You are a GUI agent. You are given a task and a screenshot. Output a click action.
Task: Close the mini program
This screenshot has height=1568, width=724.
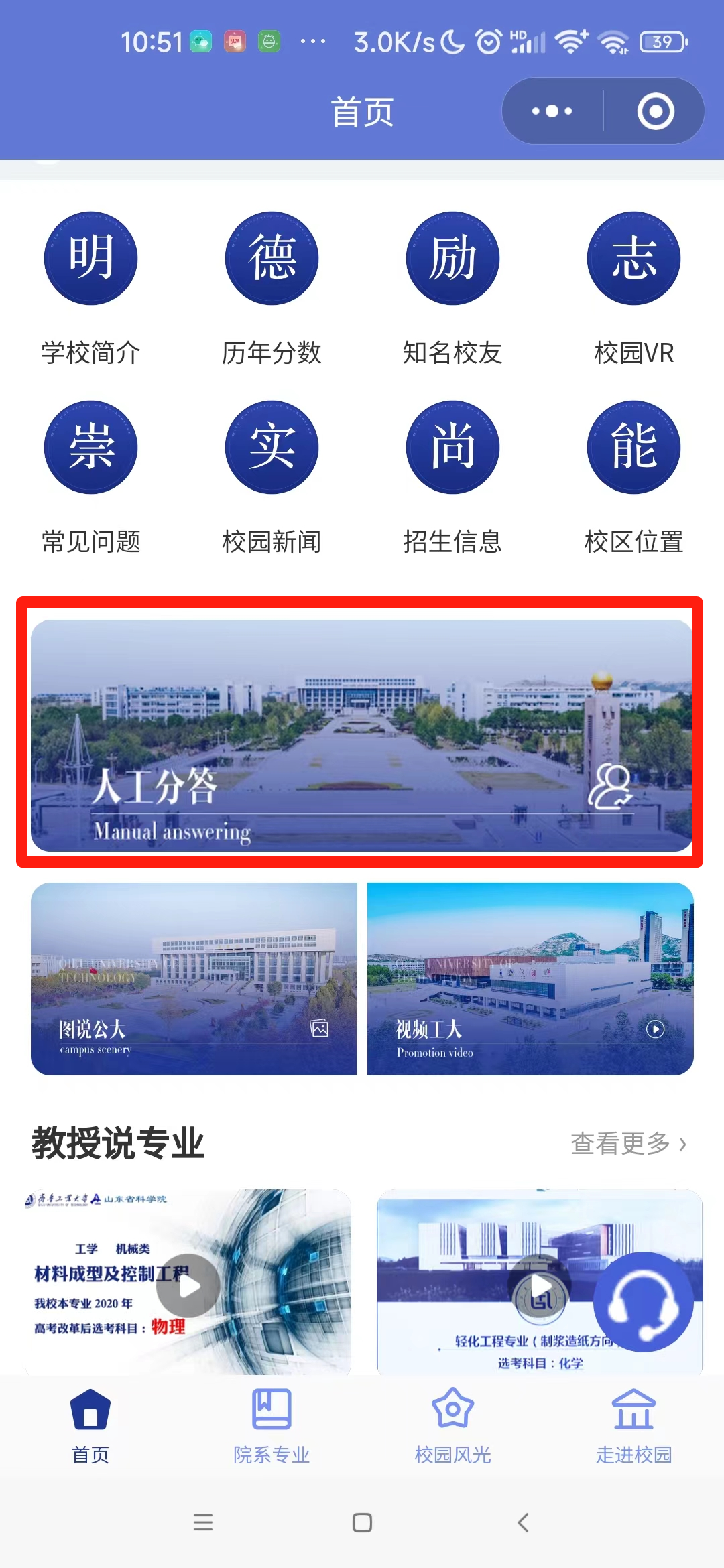tap(655, 111)
